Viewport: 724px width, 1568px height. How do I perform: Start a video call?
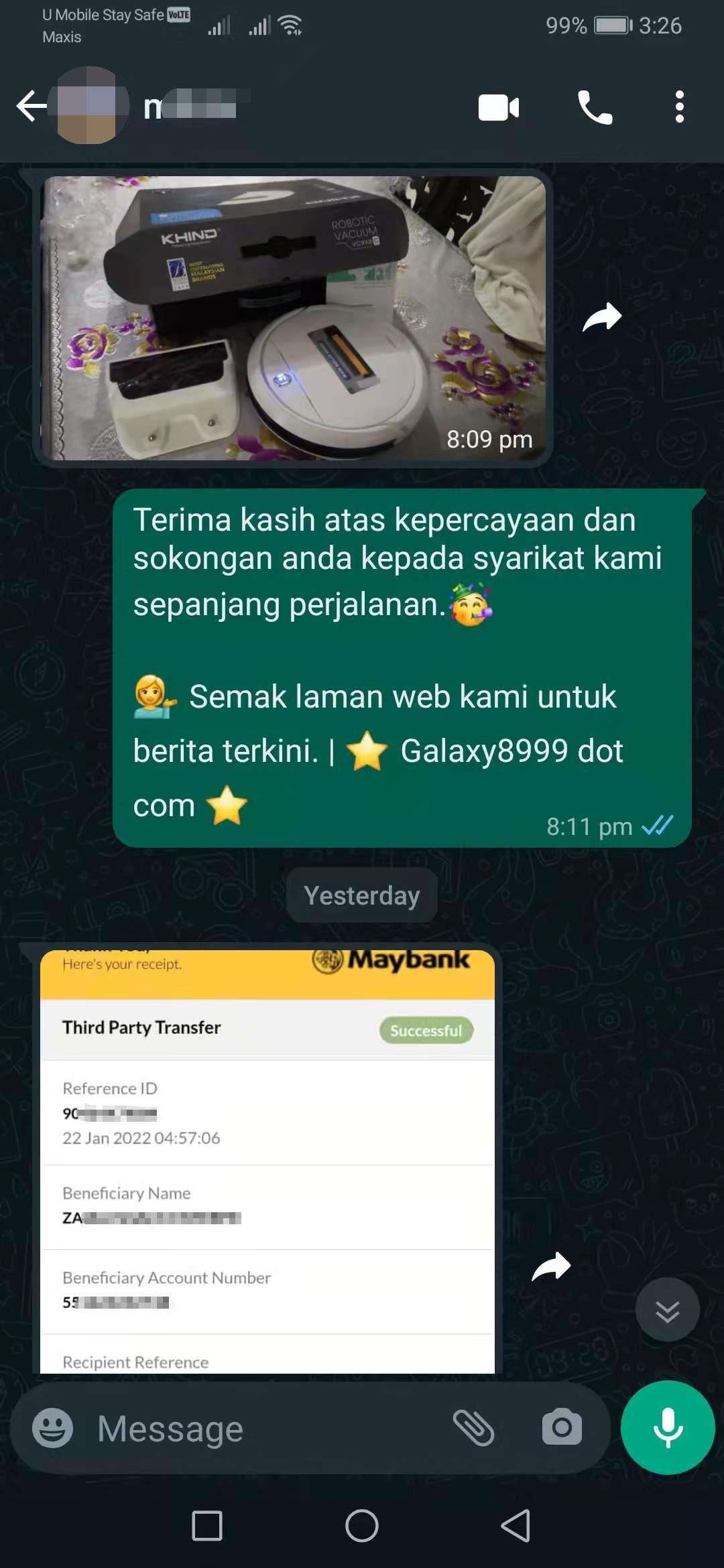click(x=498, y=108)
